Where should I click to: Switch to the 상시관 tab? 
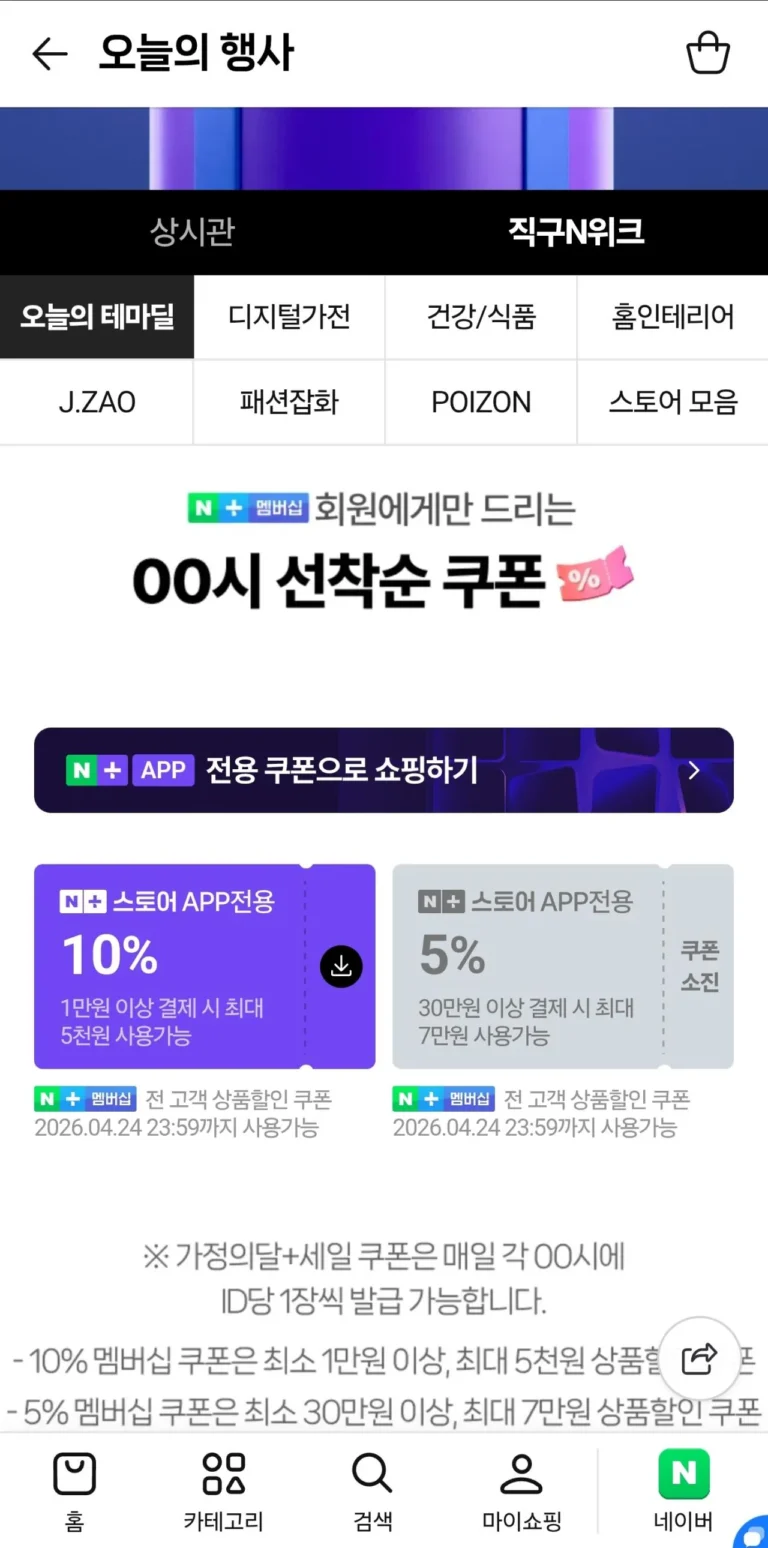[x=192, y=232]
